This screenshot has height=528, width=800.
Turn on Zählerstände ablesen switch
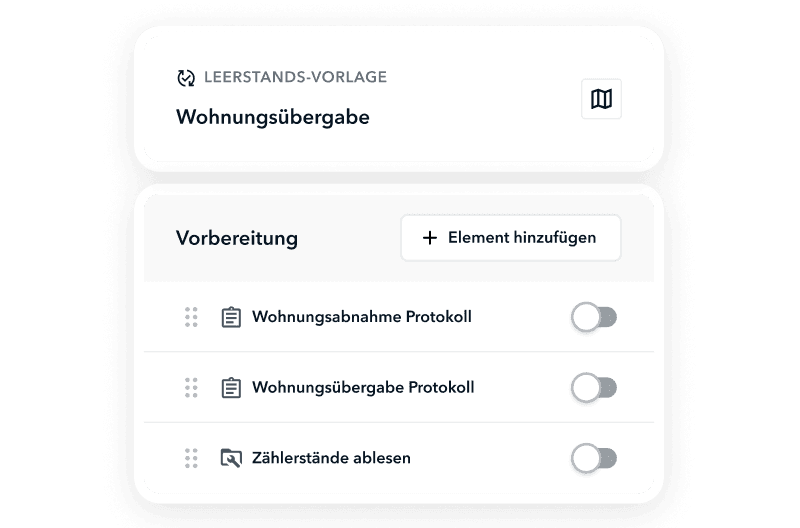(594, 458)
